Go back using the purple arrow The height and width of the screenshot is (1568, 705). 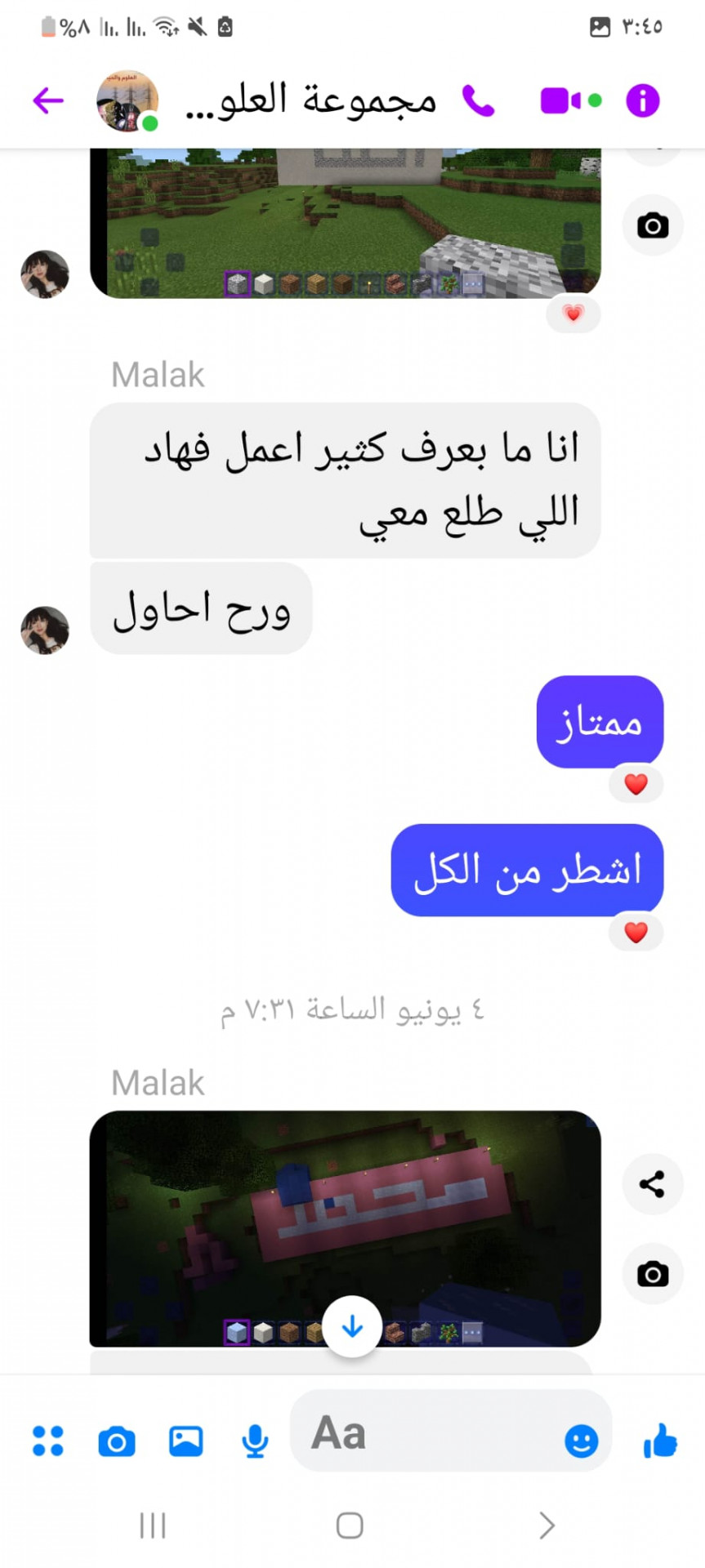click(48, 100)
